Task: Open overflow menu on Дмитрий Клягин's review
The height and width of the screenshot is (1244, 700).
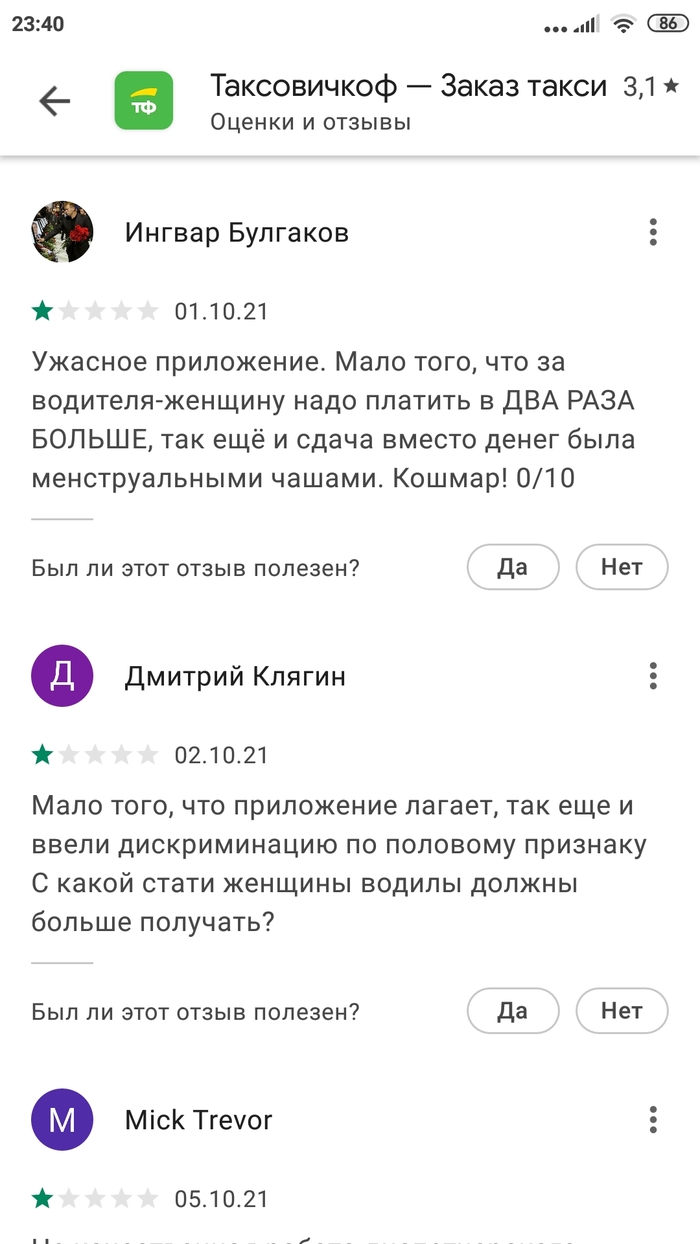Action: pyautogui.click(x=653, y=676)
